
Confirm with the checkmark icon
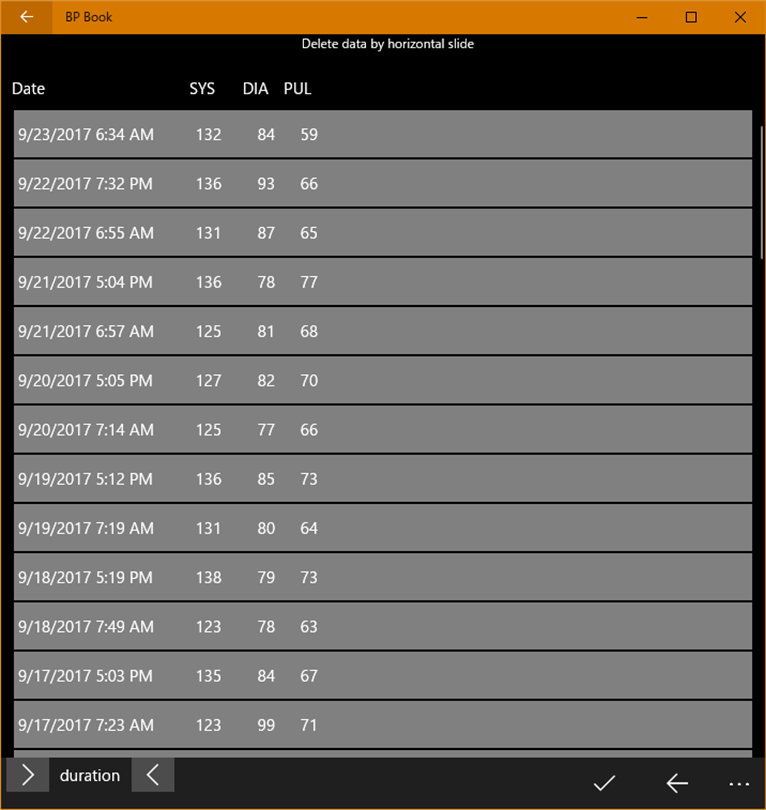pos(604,783)
